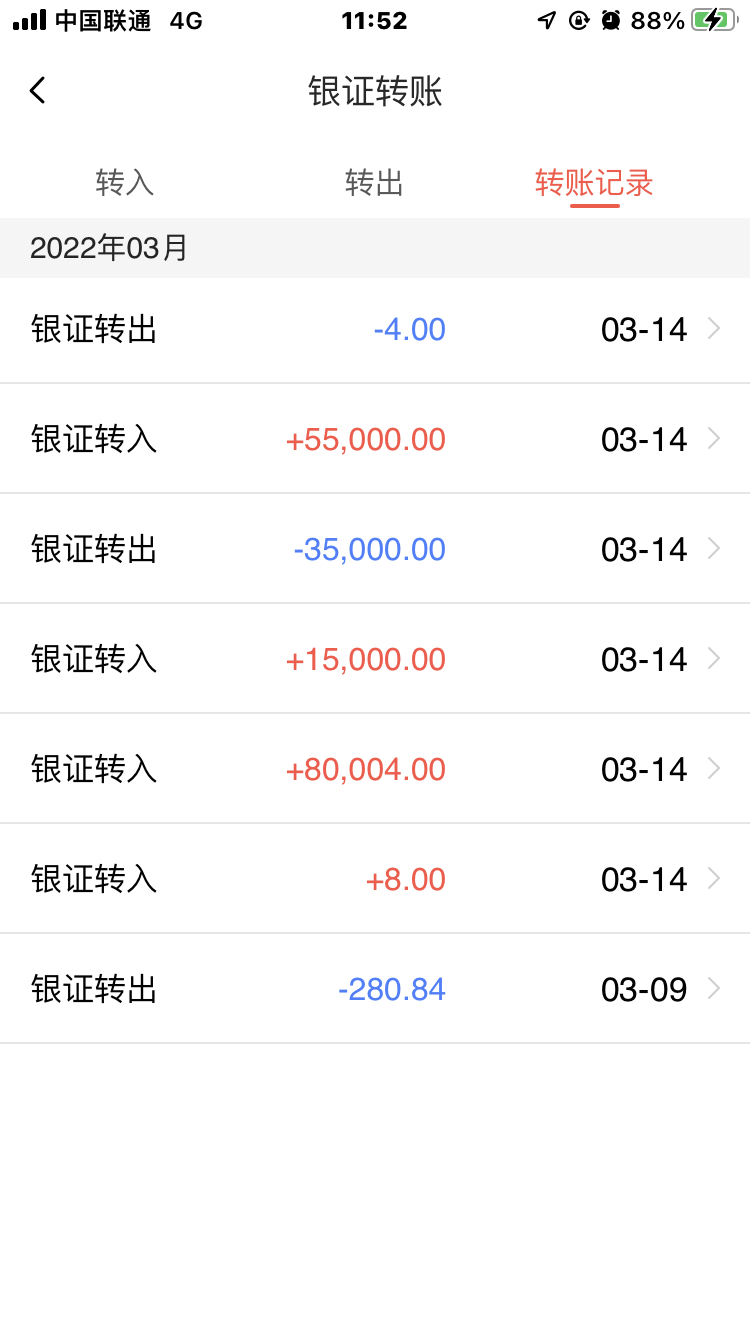
Task: Tap the location arrow icon in status bar
Action: [544, 20]
